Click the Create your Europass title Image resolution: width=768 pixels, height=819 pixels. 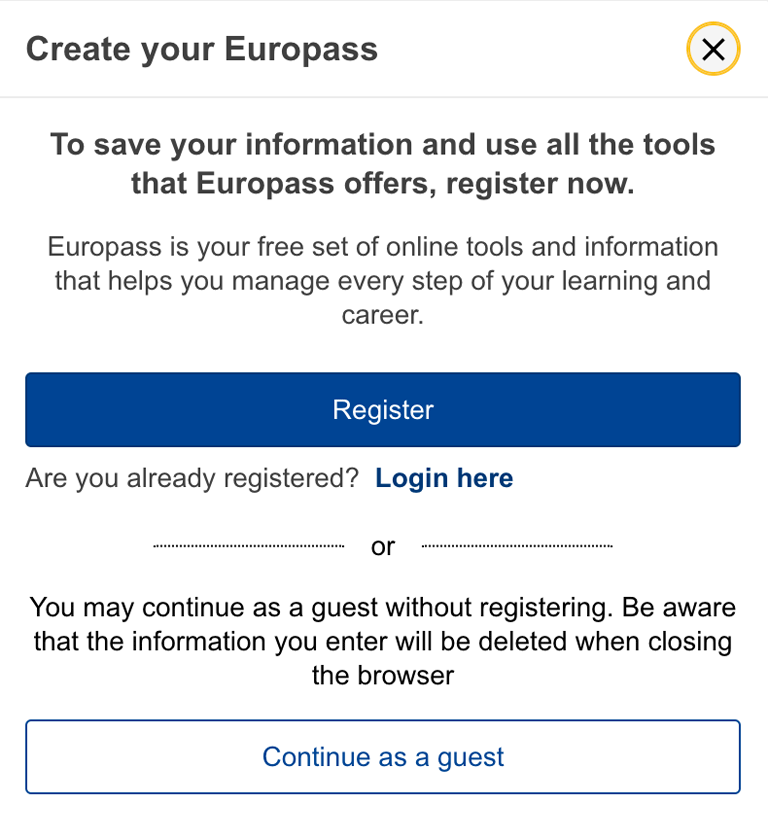(201, 48)
